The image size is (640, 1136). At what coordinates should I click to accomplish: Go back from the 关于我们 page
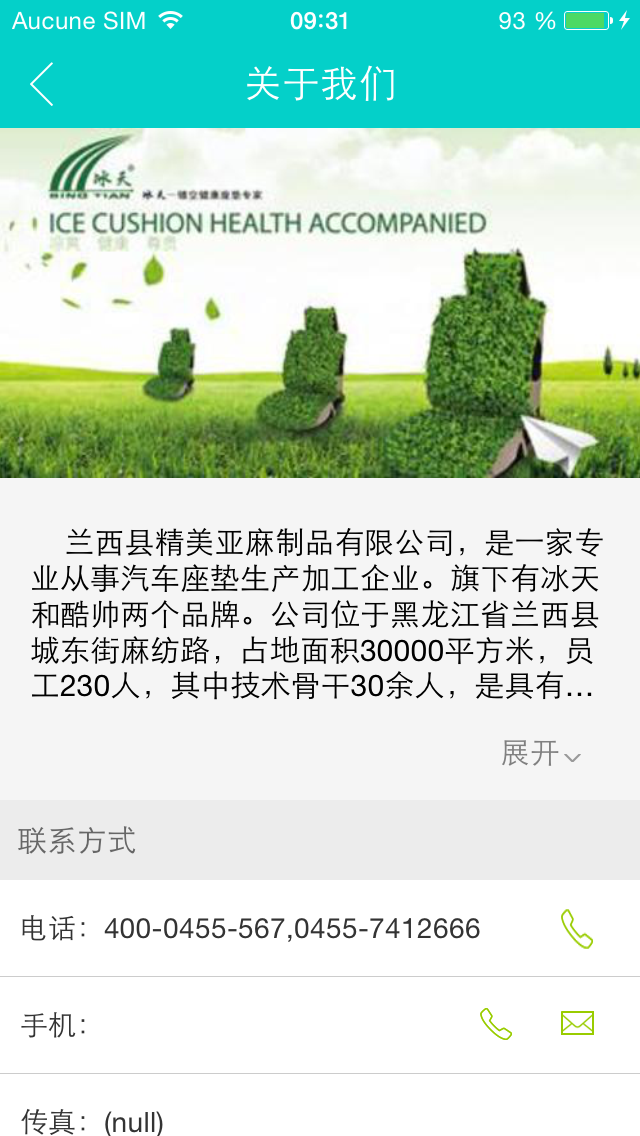click(x=41, y=84)
